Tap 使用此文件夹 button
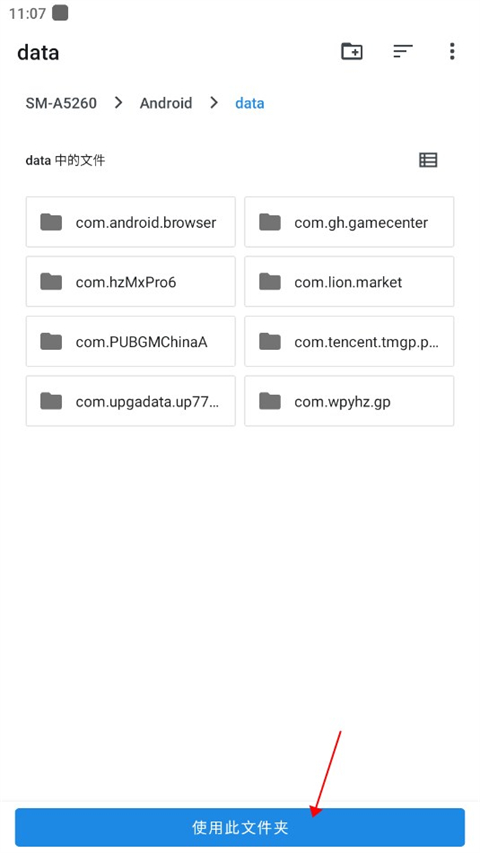480x853 pixels. [x=240, y=827]
